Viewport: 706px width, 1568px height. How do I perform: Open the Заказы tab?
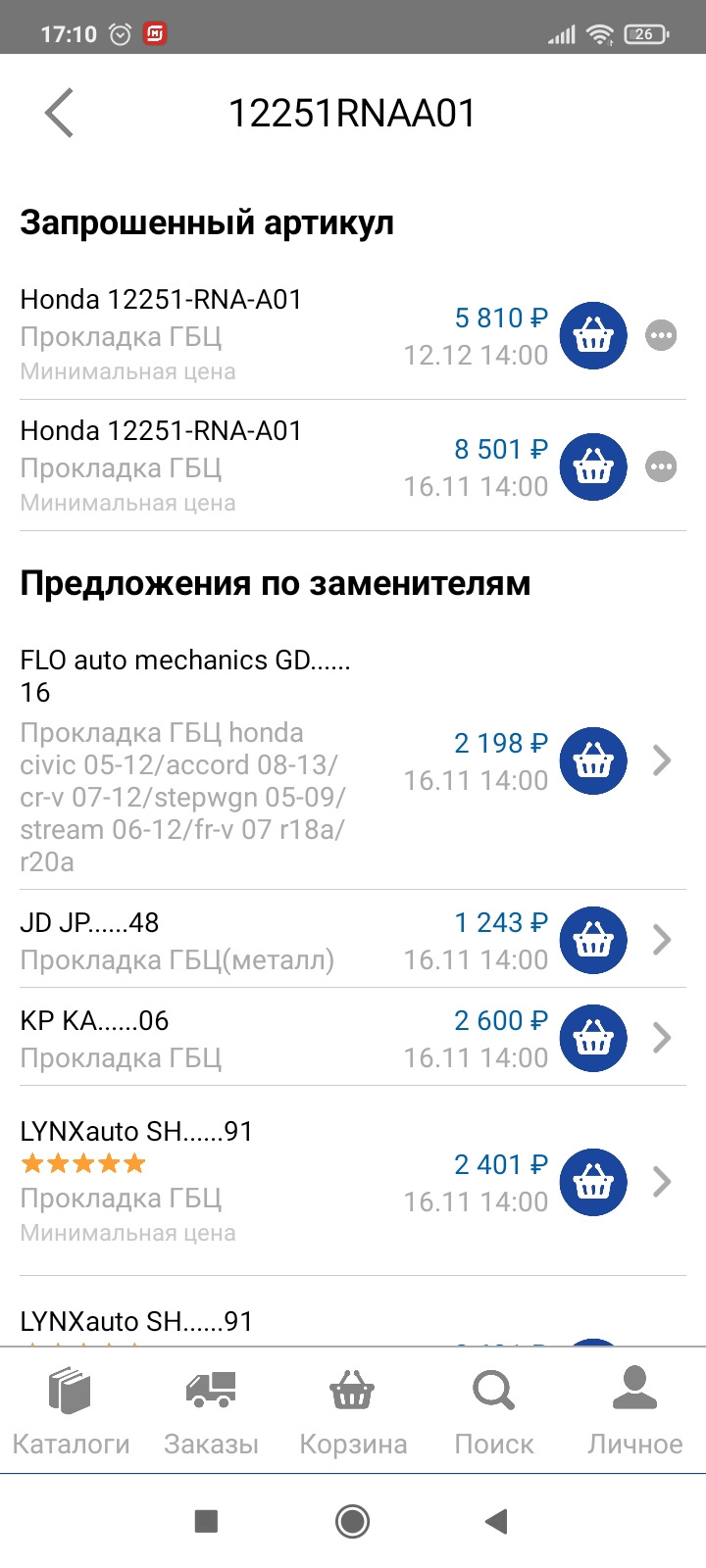point(211,1411)
